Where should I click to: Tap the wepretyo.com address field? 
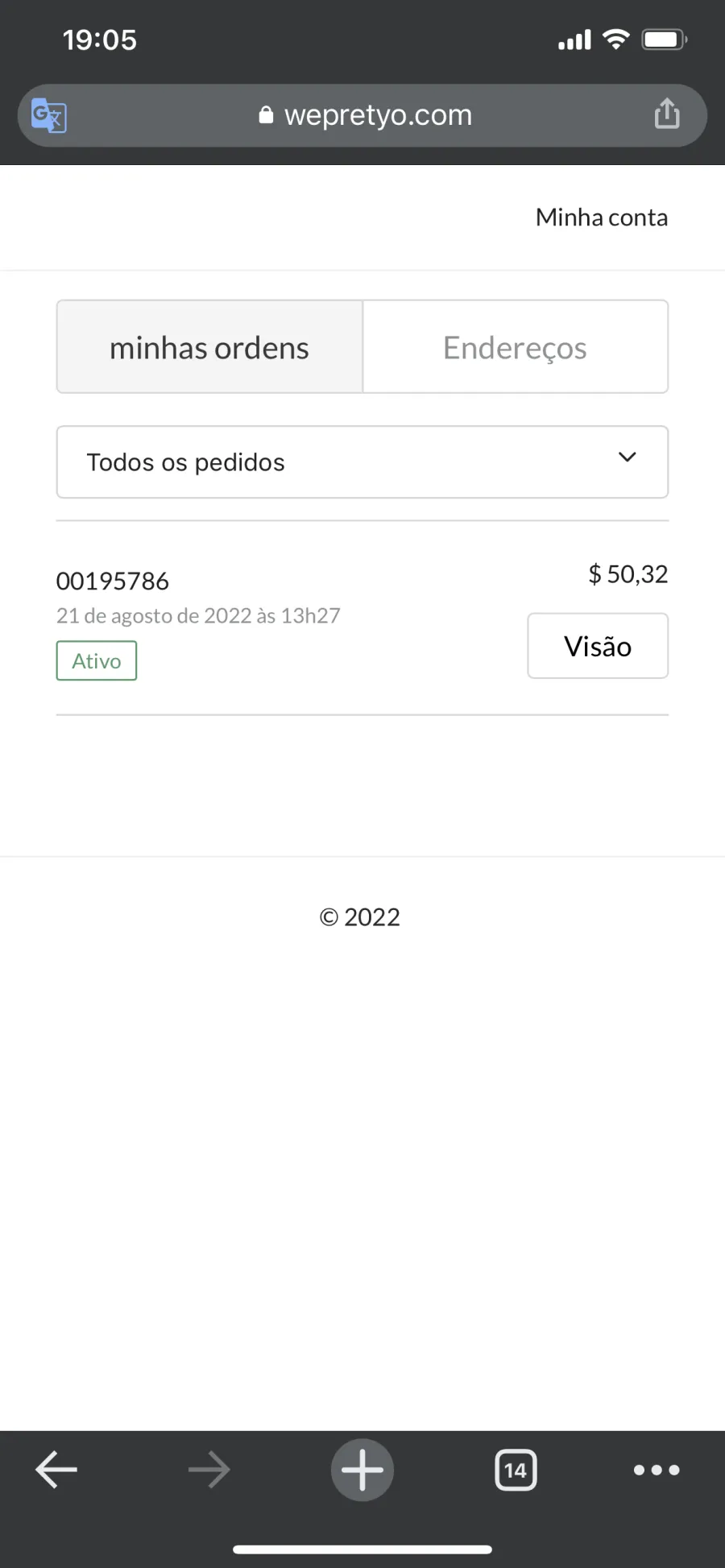pyautogui.click(x=362, y=115)
